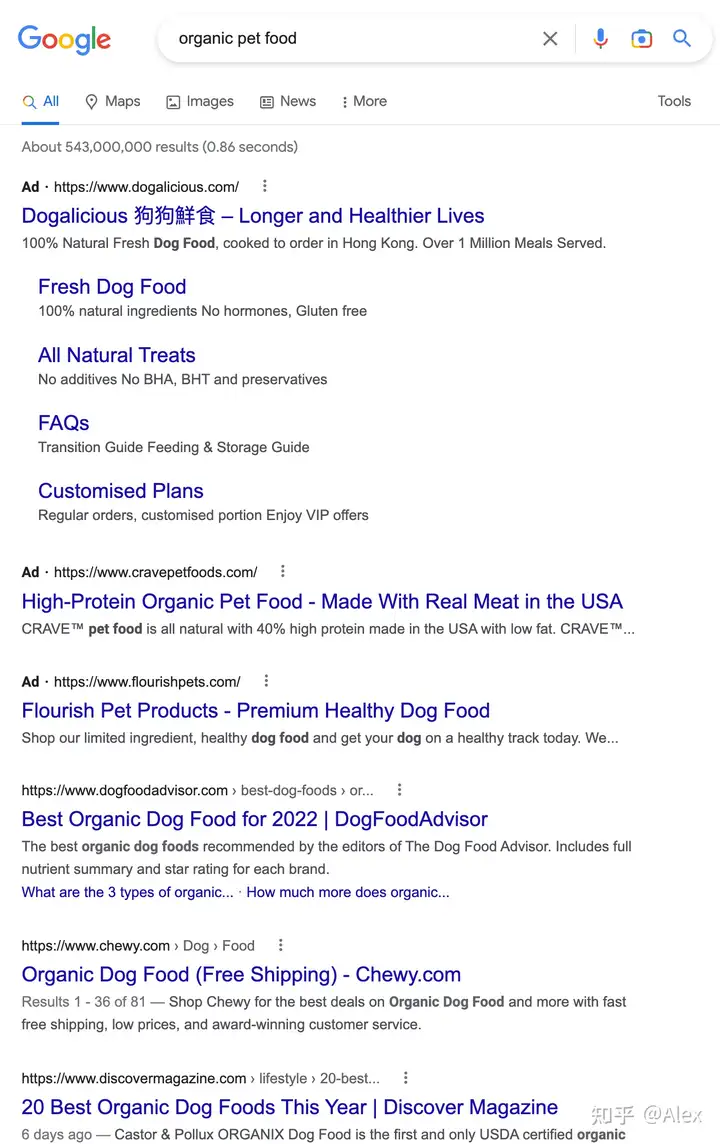This screenshot has height=1144, width=720.
Task: Return to the Google homepage via logo
Action: (64, 39)
